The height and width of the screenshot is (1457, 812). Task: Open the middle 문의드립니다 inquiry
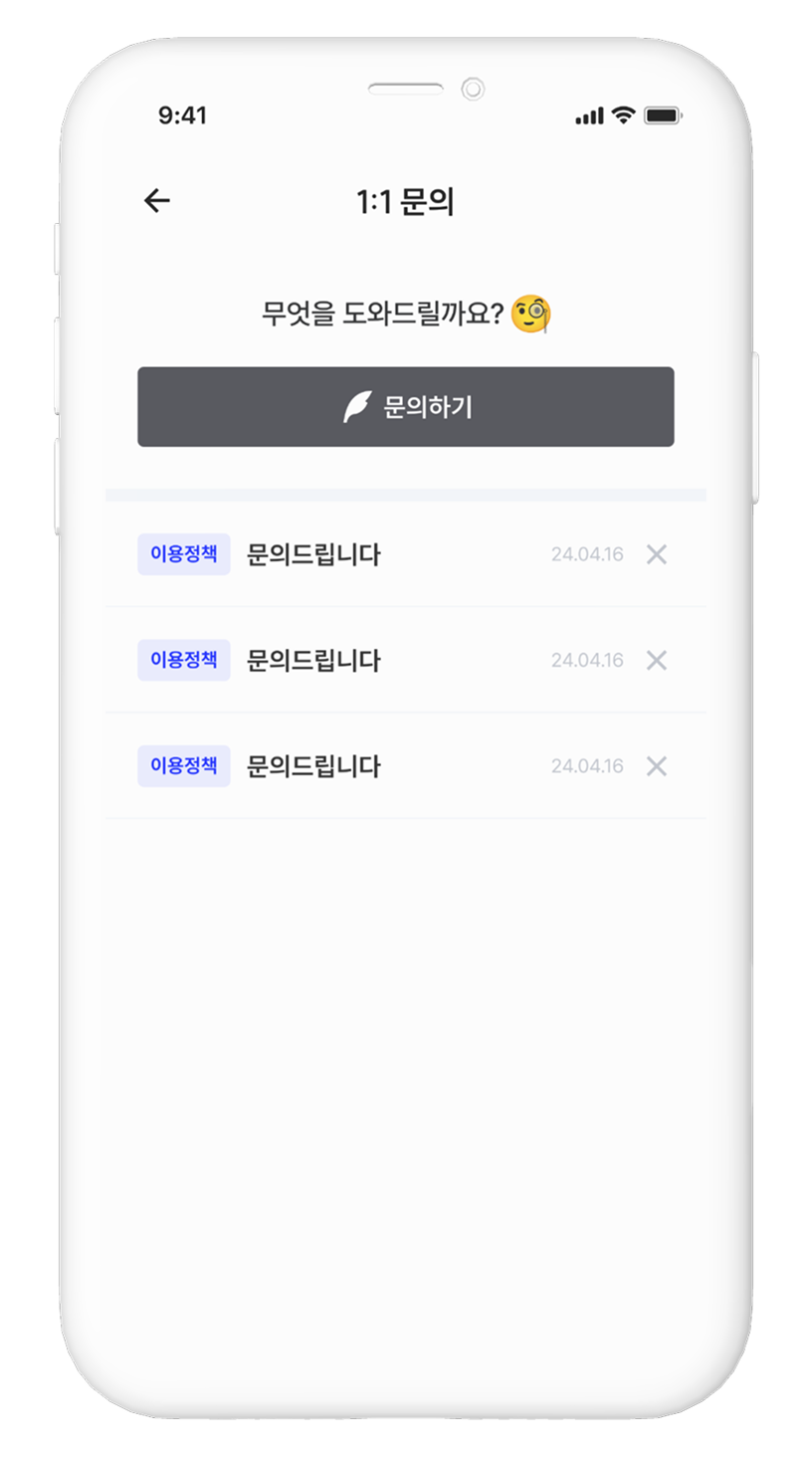pyautogui.click(x=313, y=661)
